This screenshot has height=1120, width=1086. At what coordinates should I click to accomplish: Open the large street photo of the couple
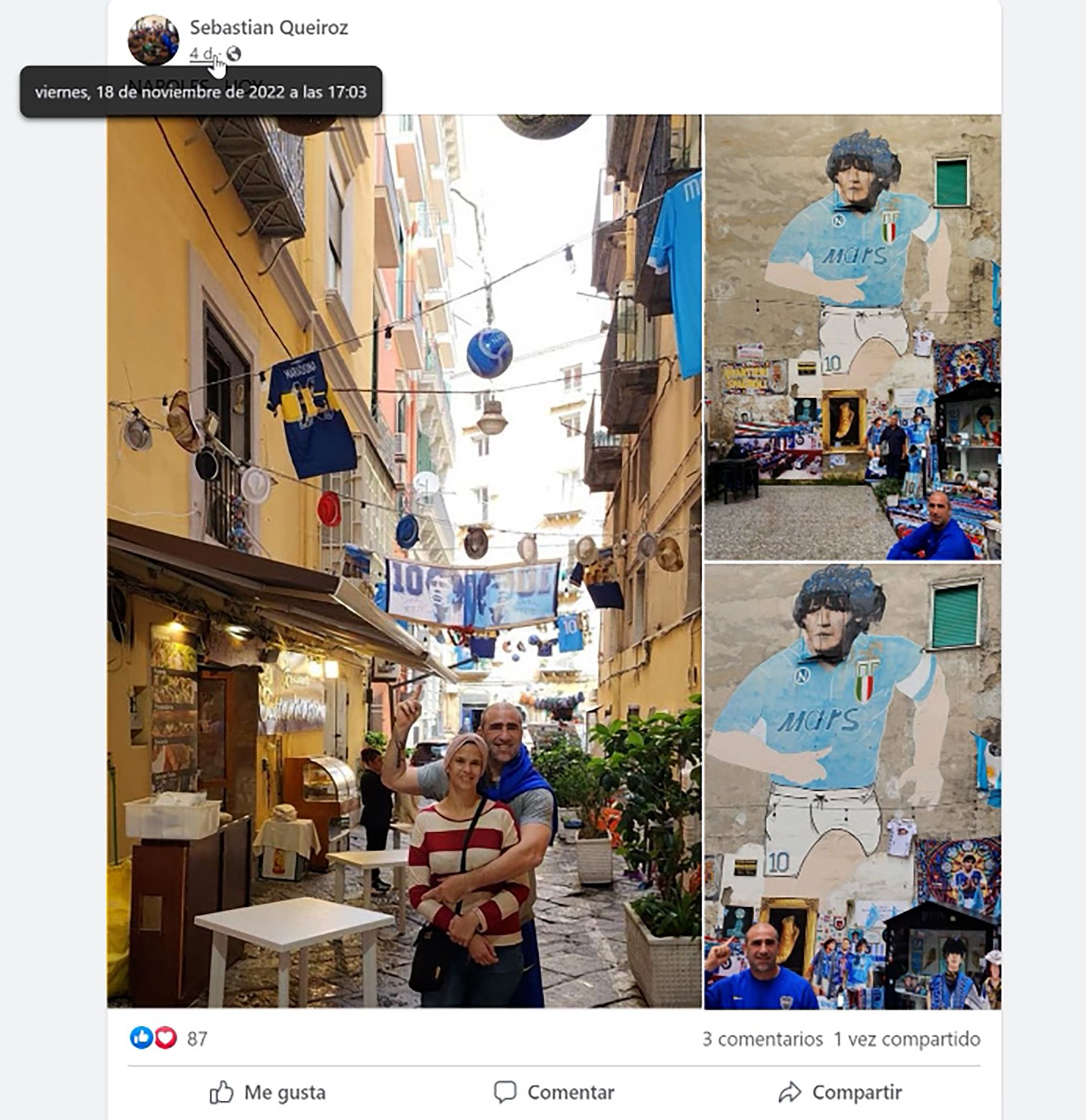point(404,561)
